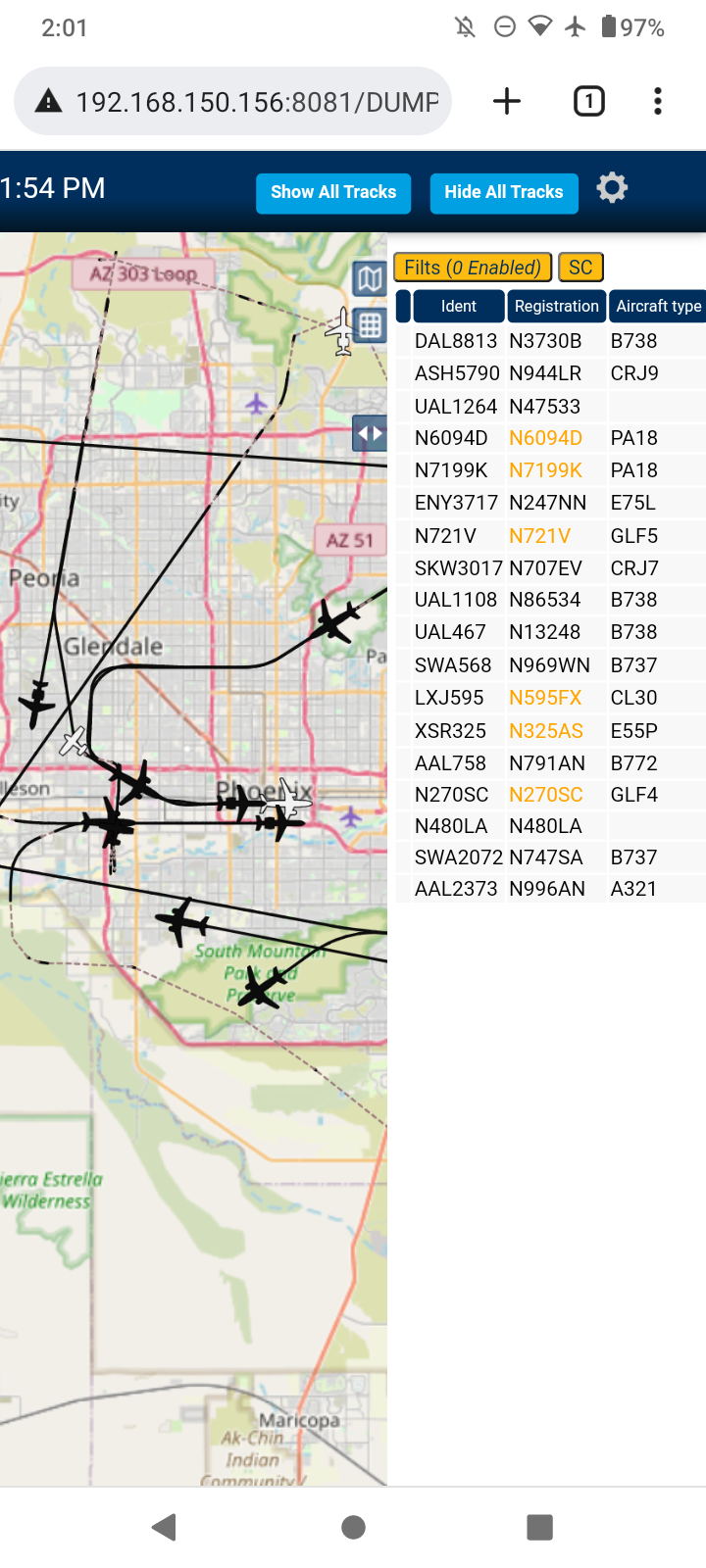Screen dimensions: 706x1568
Task: Select aircraft DAL8813 row
Action: pos(551,341)
